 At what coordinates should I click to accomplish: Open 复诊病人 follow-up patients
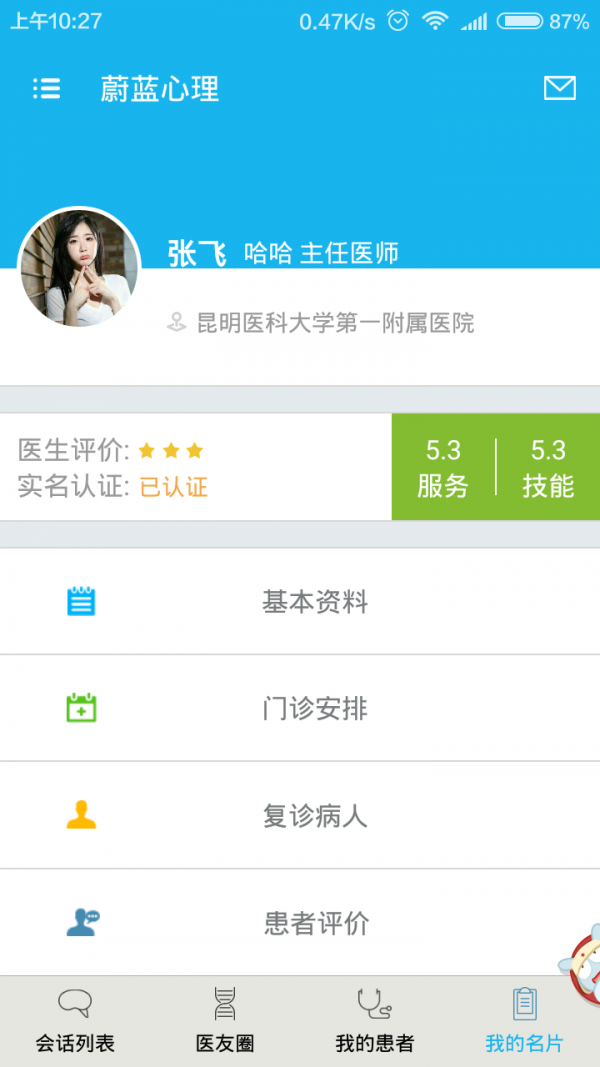pos(300,816)
